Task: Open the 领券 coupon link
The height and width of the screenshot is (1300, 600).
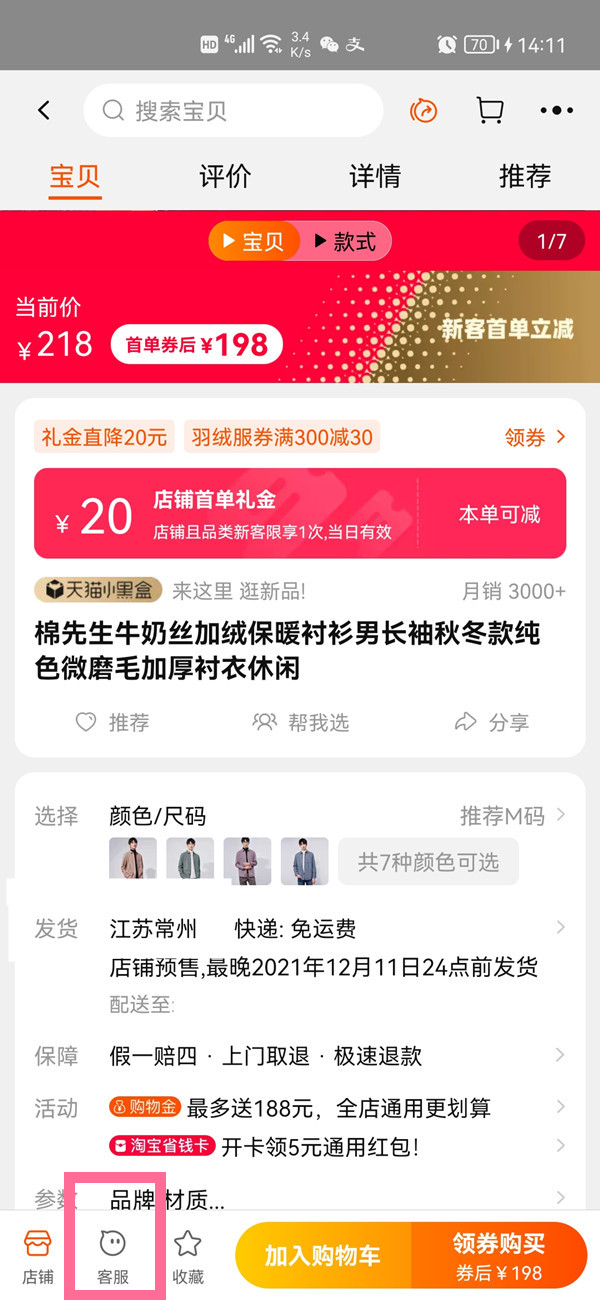Action: click(535, 437)
